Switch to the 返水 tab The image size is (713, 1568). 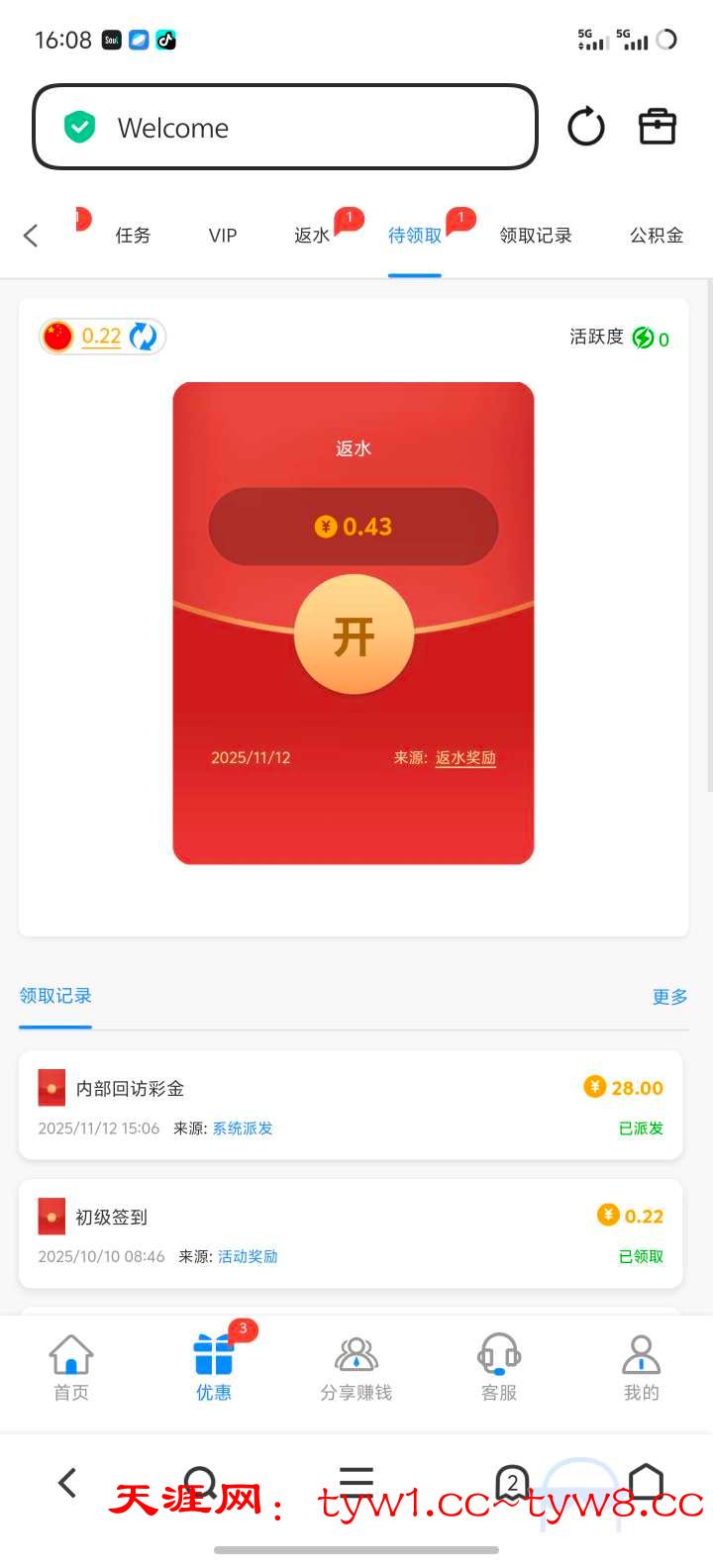[x=312, y=236]
